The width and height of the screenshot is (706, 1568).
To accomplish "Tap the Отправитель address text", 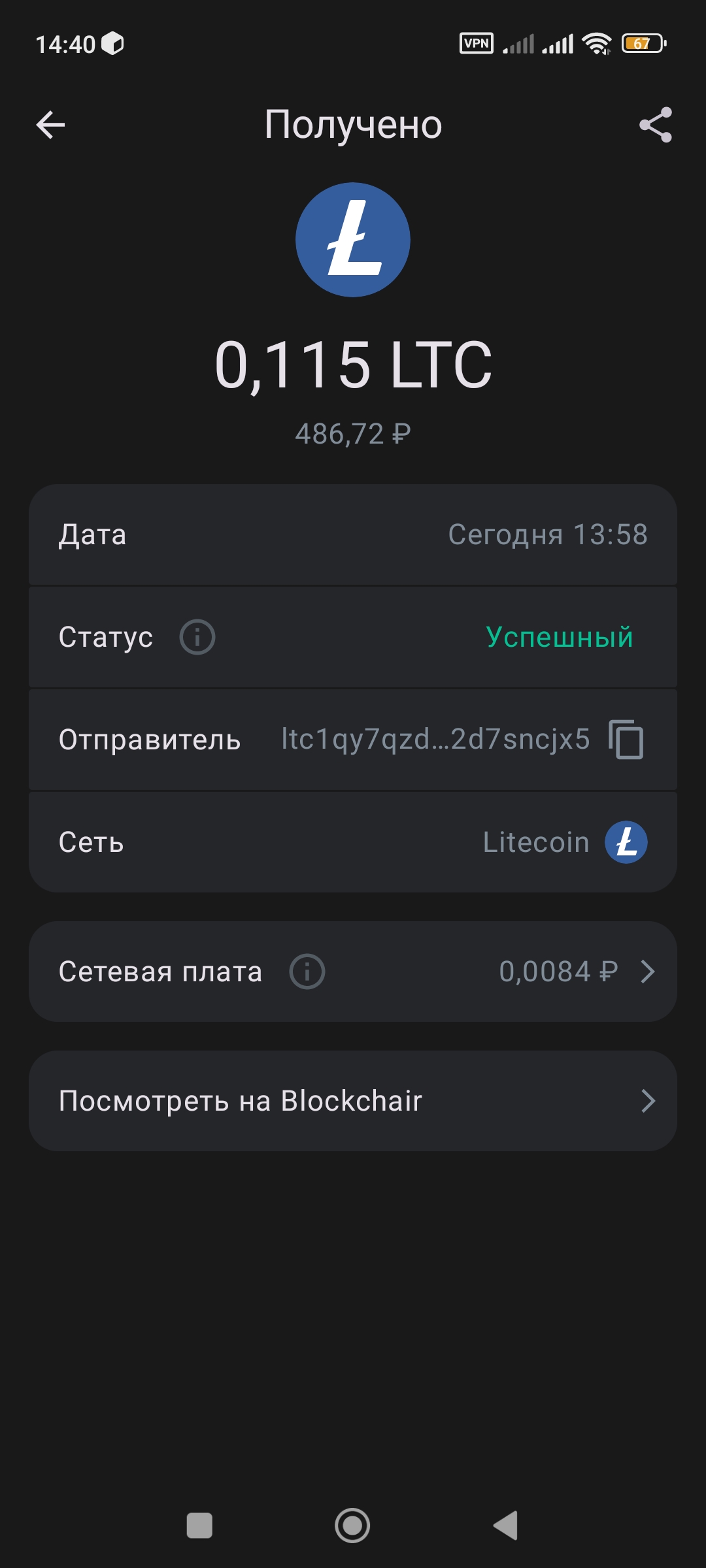I will tap(435, 740).
